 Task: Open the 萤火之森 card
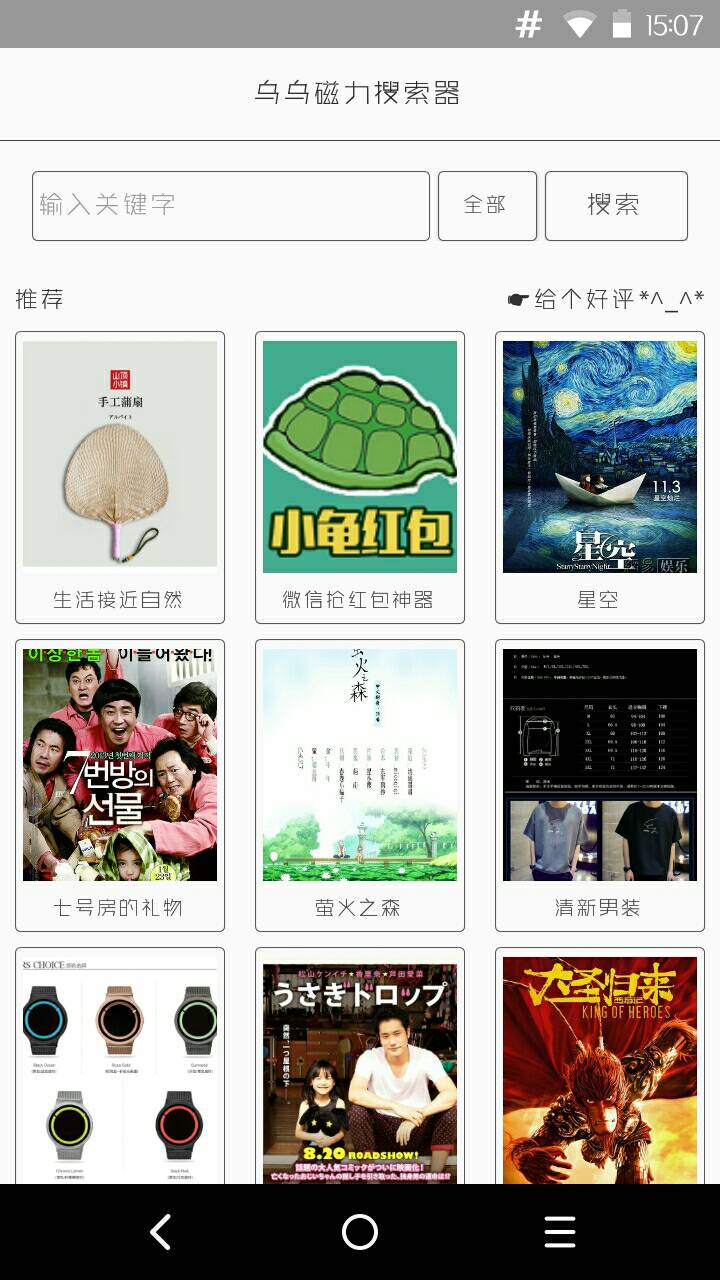click(x=360, y=785)
